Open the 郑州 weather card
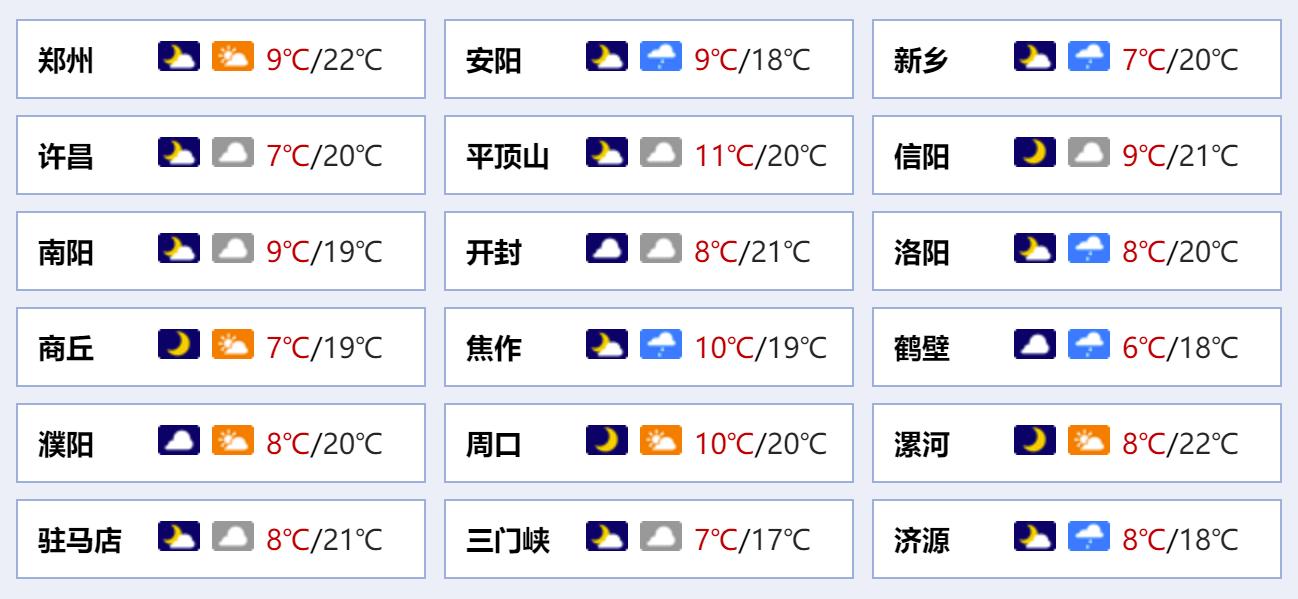Image resolution: width=1298 pixels, height=599 pixels. tap(220, 59)
